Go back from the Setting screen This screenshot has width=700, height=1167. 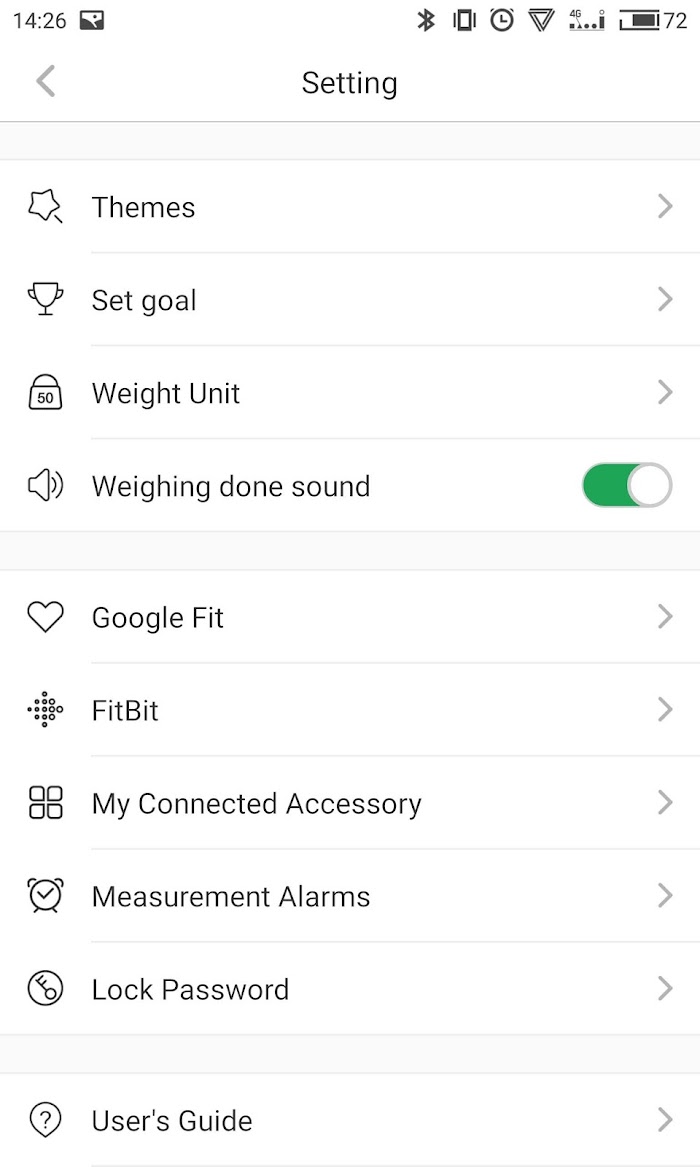point(45,81)
